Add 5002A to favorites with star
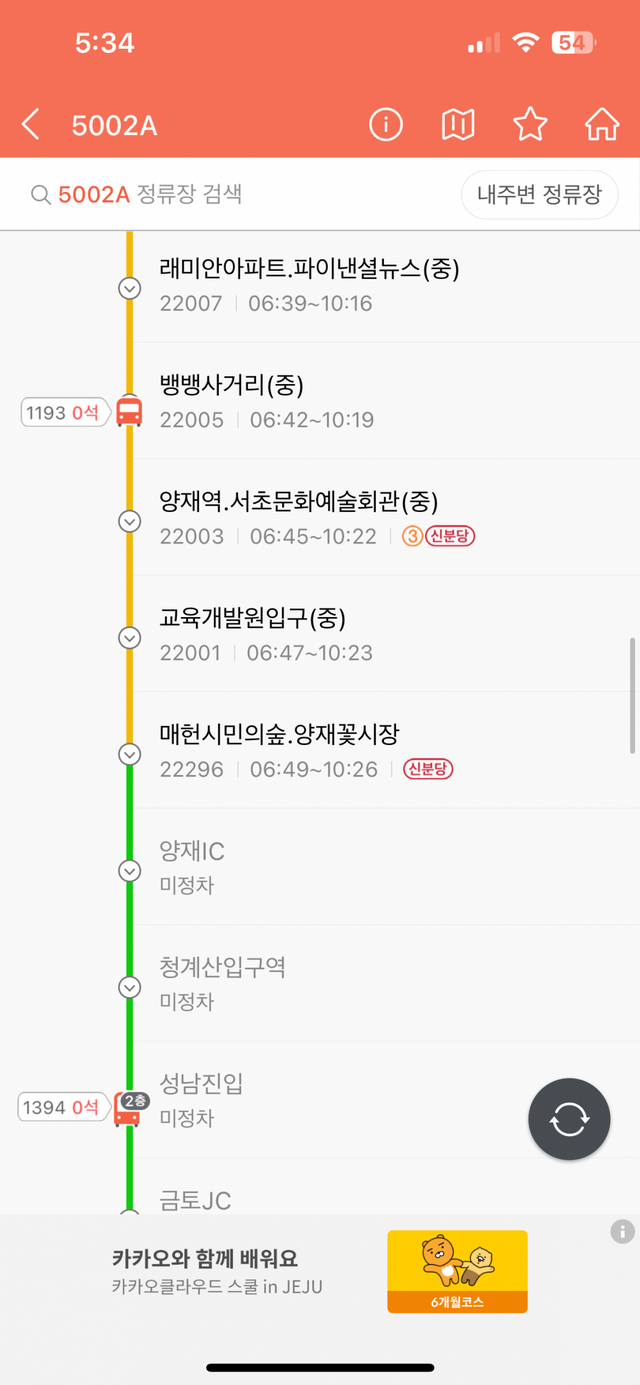The height and width of the screenshot is (1385, 640). pos(530,125)
